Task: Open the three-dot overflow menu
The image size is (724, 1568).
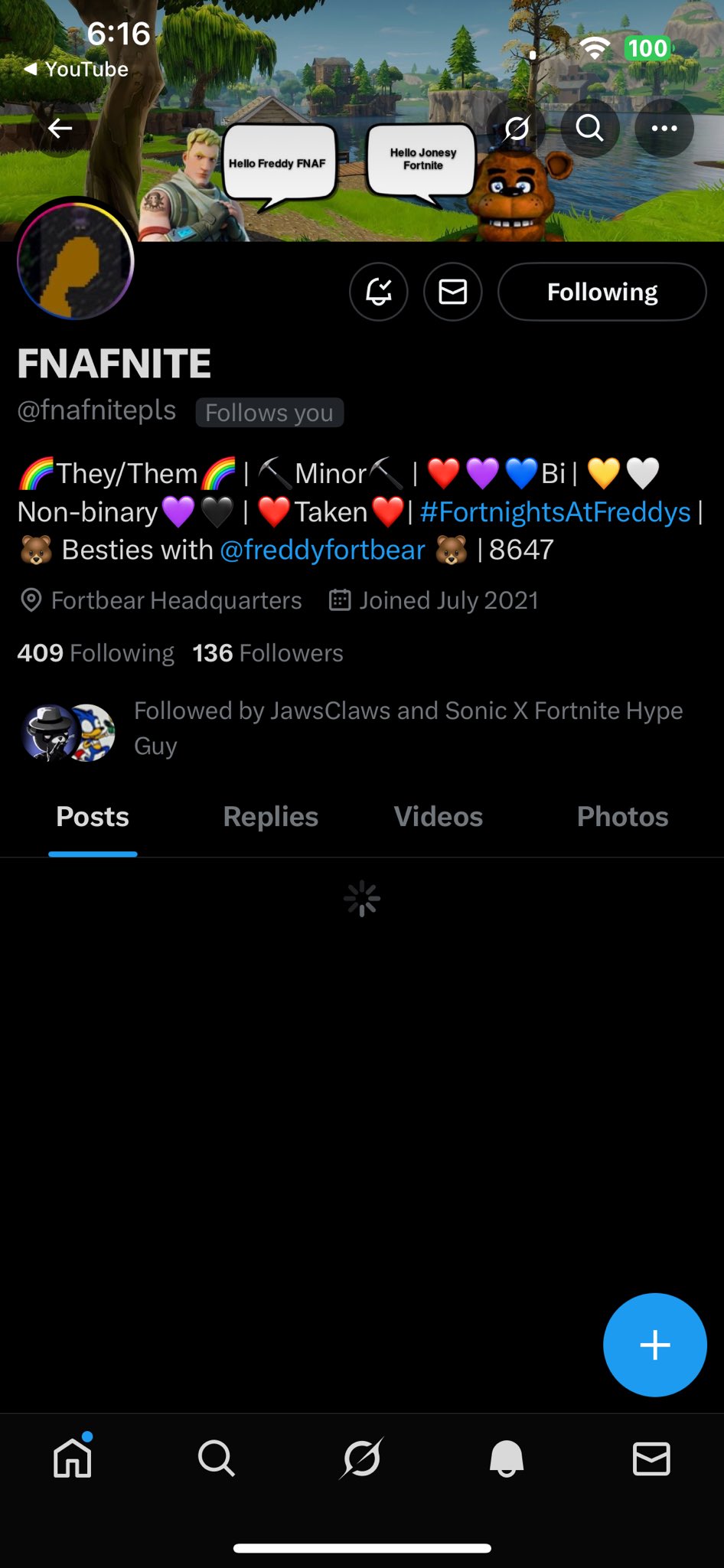Action: tap(664, 129)
